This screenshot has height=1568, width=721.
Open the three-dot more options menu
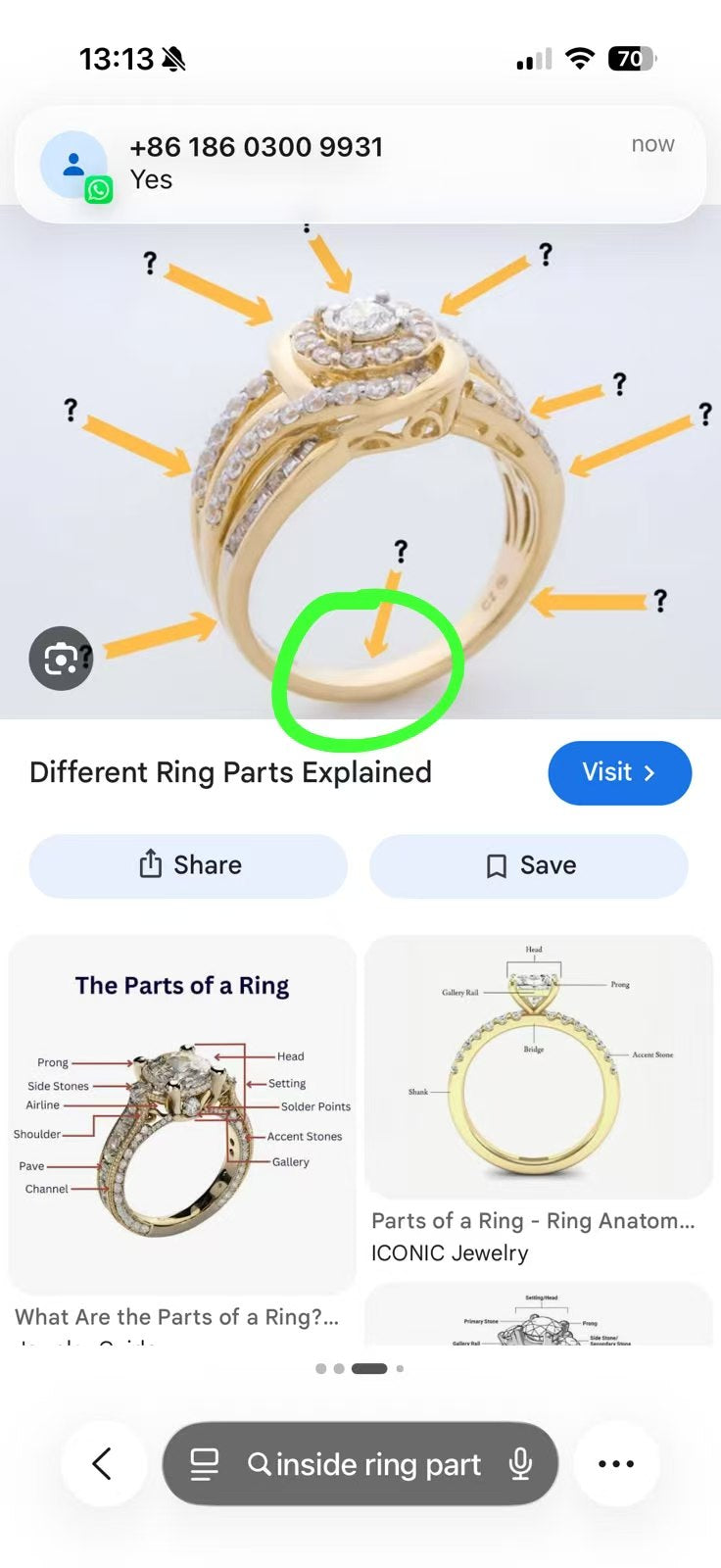click(616, 1464)
